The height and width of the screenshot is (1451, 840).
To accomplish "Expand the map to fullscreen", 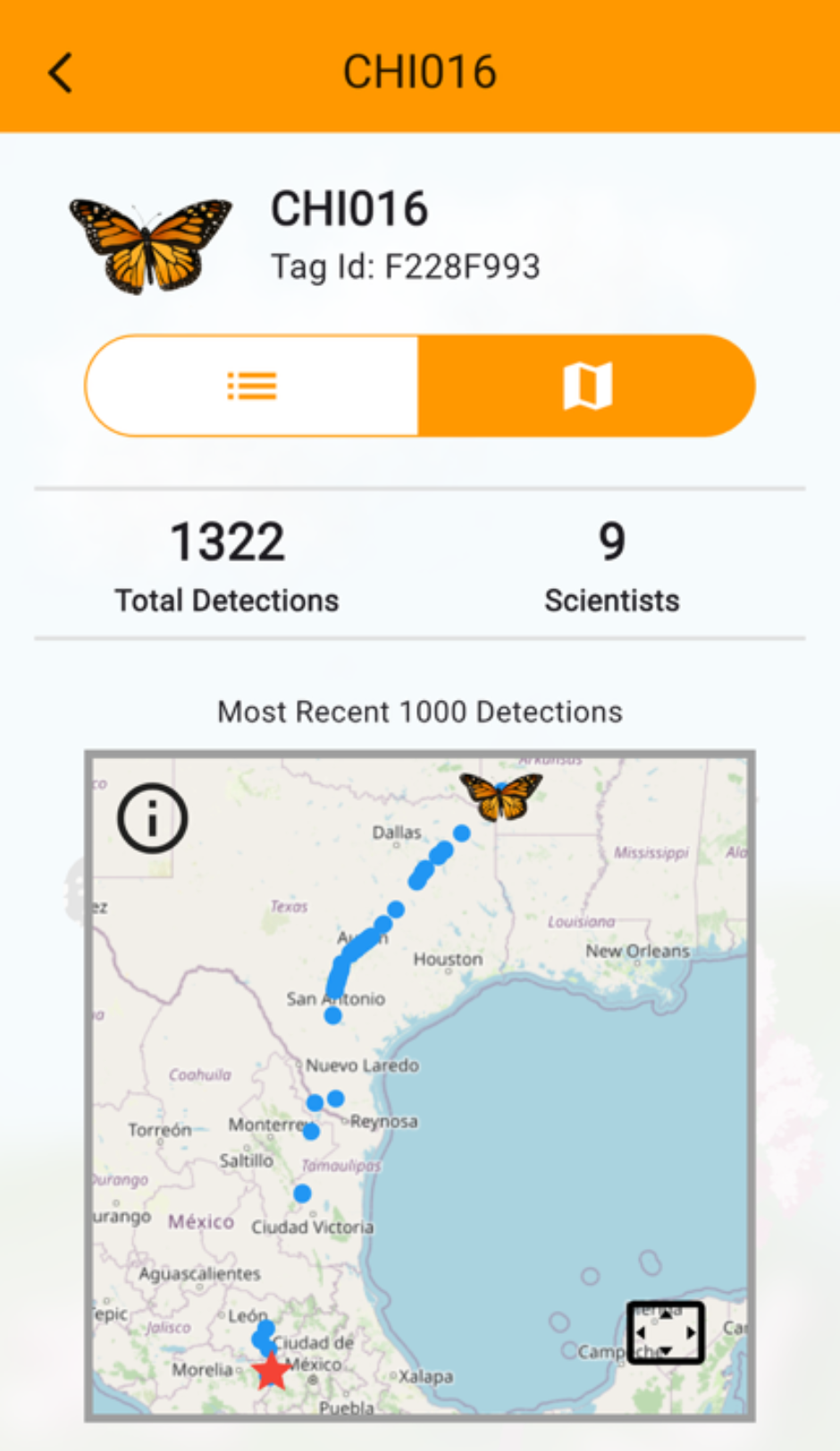I will pyautogui.click(x=666, y=1332).
